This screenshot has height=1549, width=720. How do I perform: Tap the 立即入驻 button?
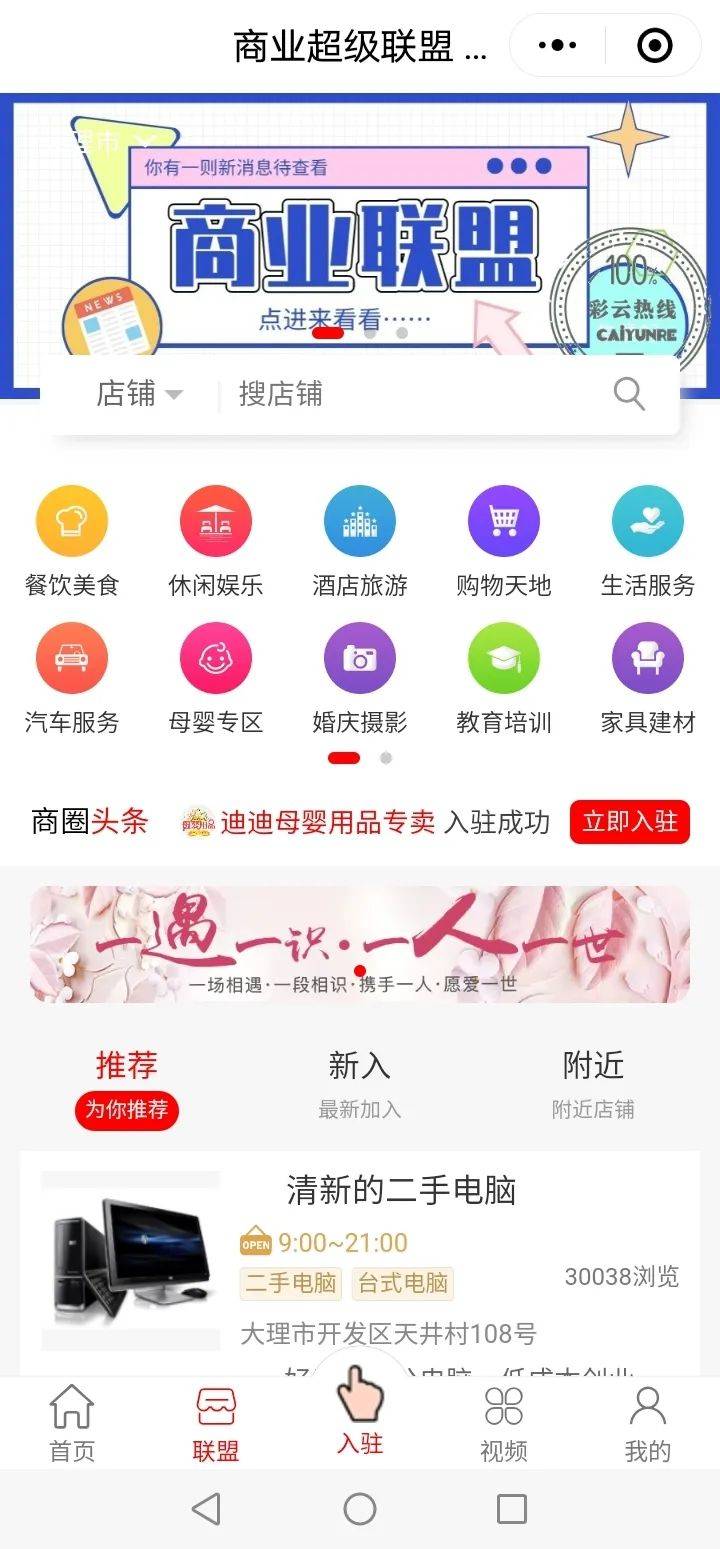pos(630,822)
